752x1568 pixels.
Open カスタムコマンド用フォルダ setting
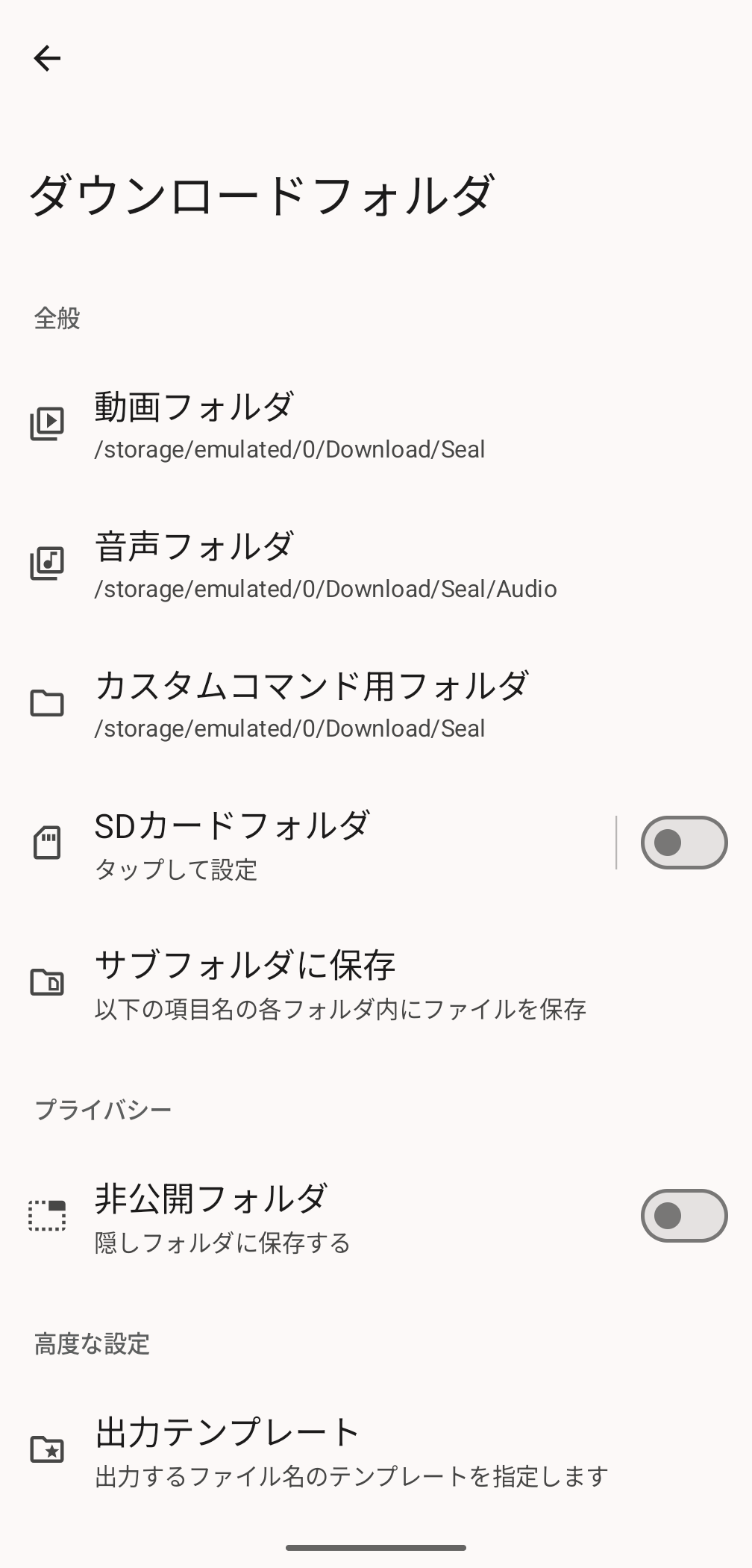[312, 705]
